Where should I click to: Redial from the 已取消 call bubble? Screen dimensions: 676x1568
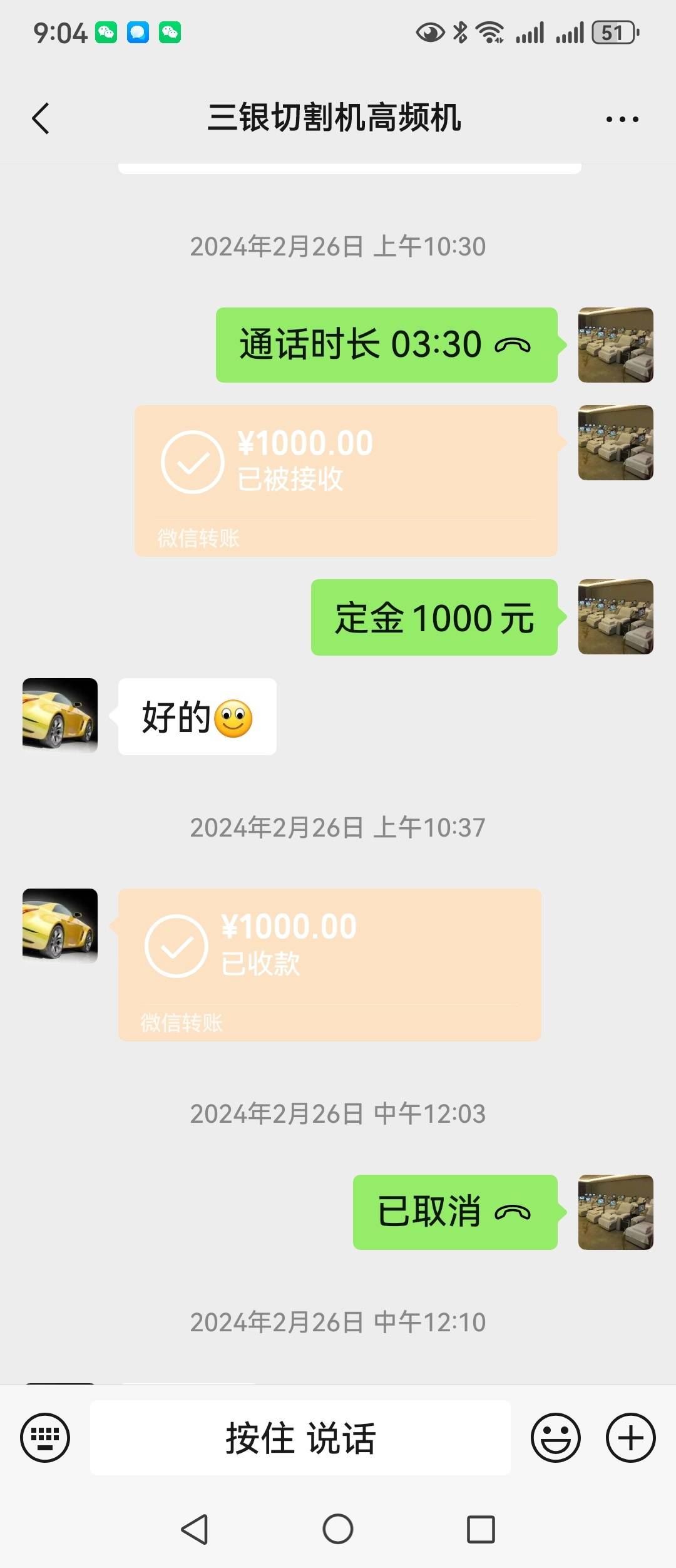(455, 1212)
